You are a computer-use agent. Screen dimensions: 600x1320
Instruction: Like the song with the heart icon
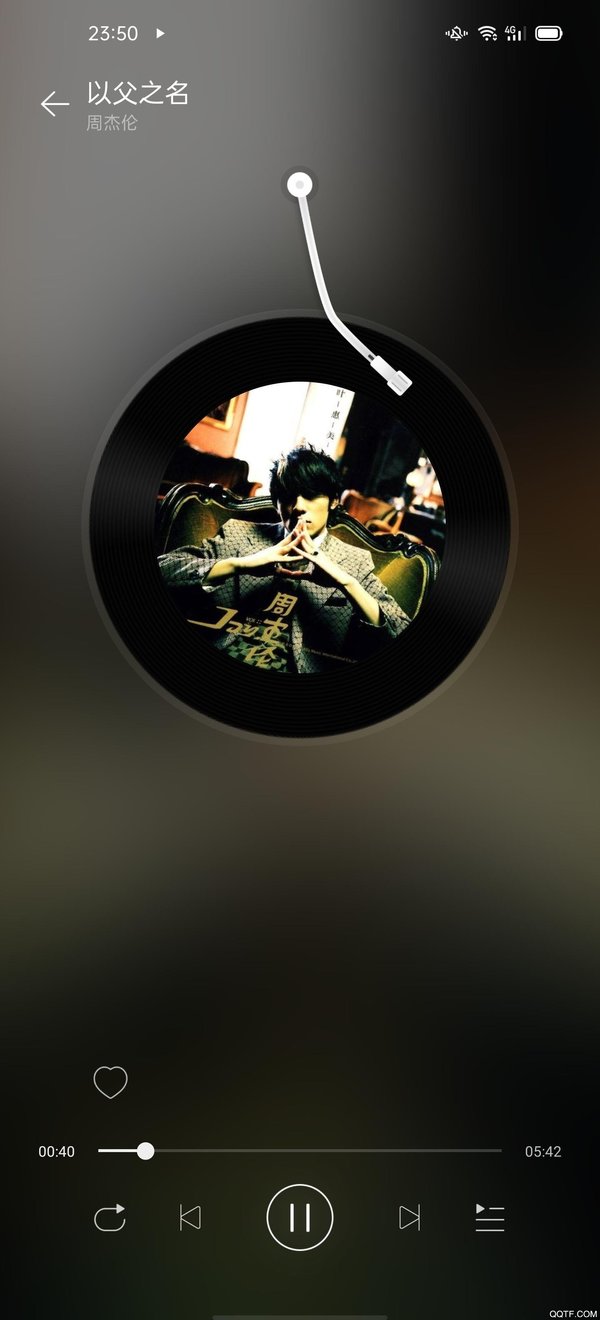coord(110,1082)
